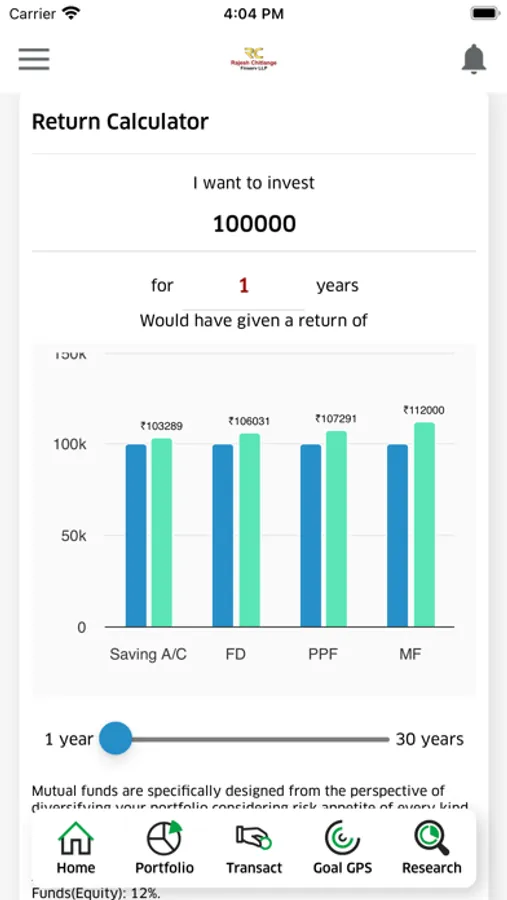Open the hamburger drawer menu
507x900 pixels.
[34, 59]
